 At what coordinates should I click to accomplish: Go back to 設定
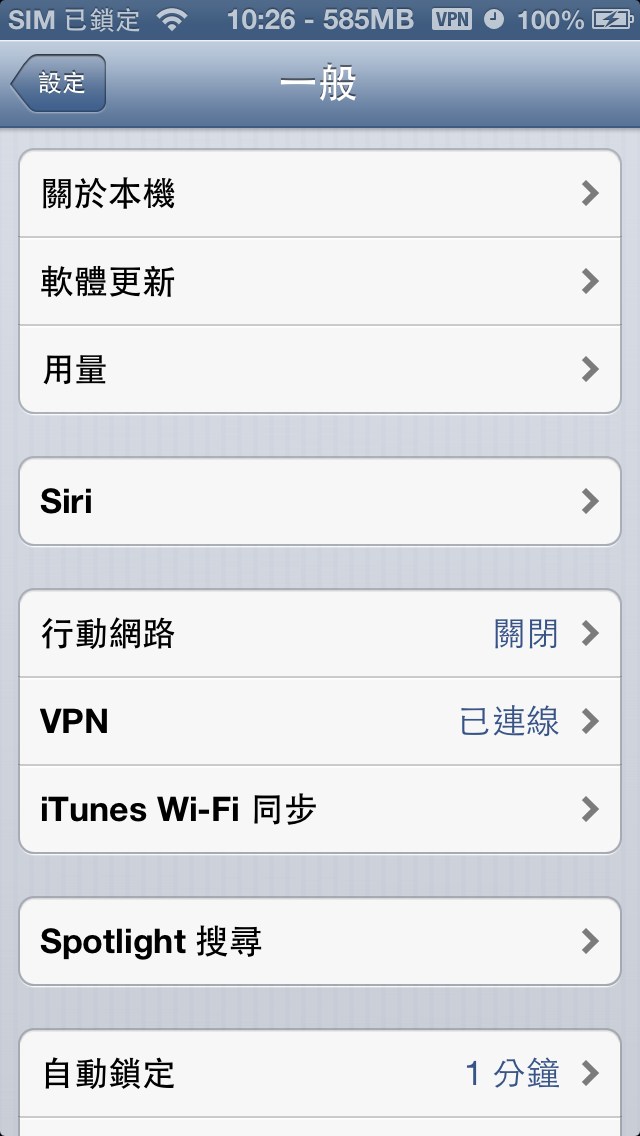(60, 84)
